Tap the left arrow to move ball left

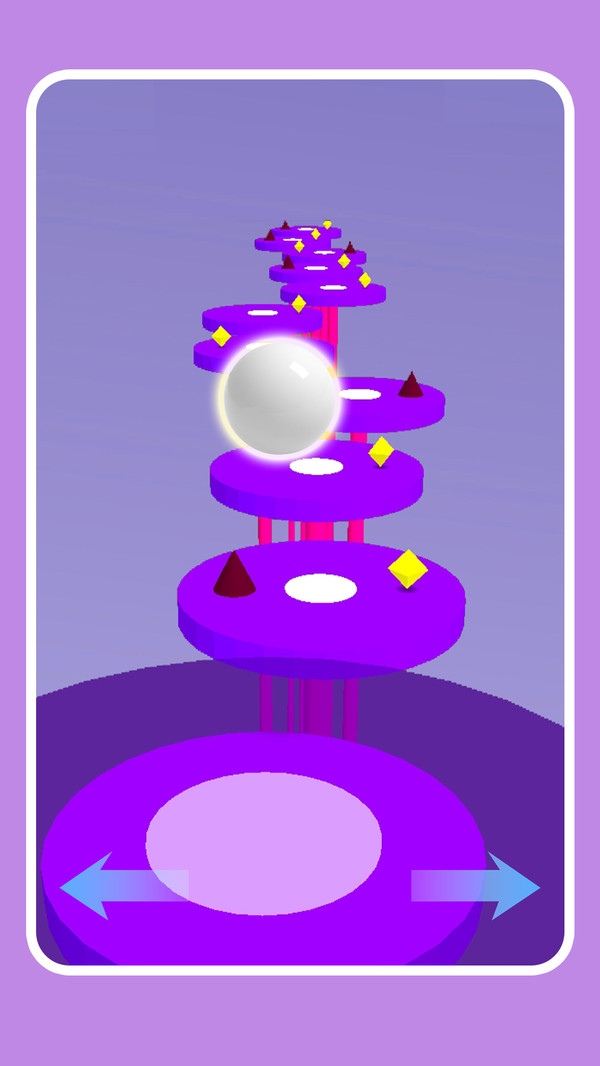[x=120, y=886]
